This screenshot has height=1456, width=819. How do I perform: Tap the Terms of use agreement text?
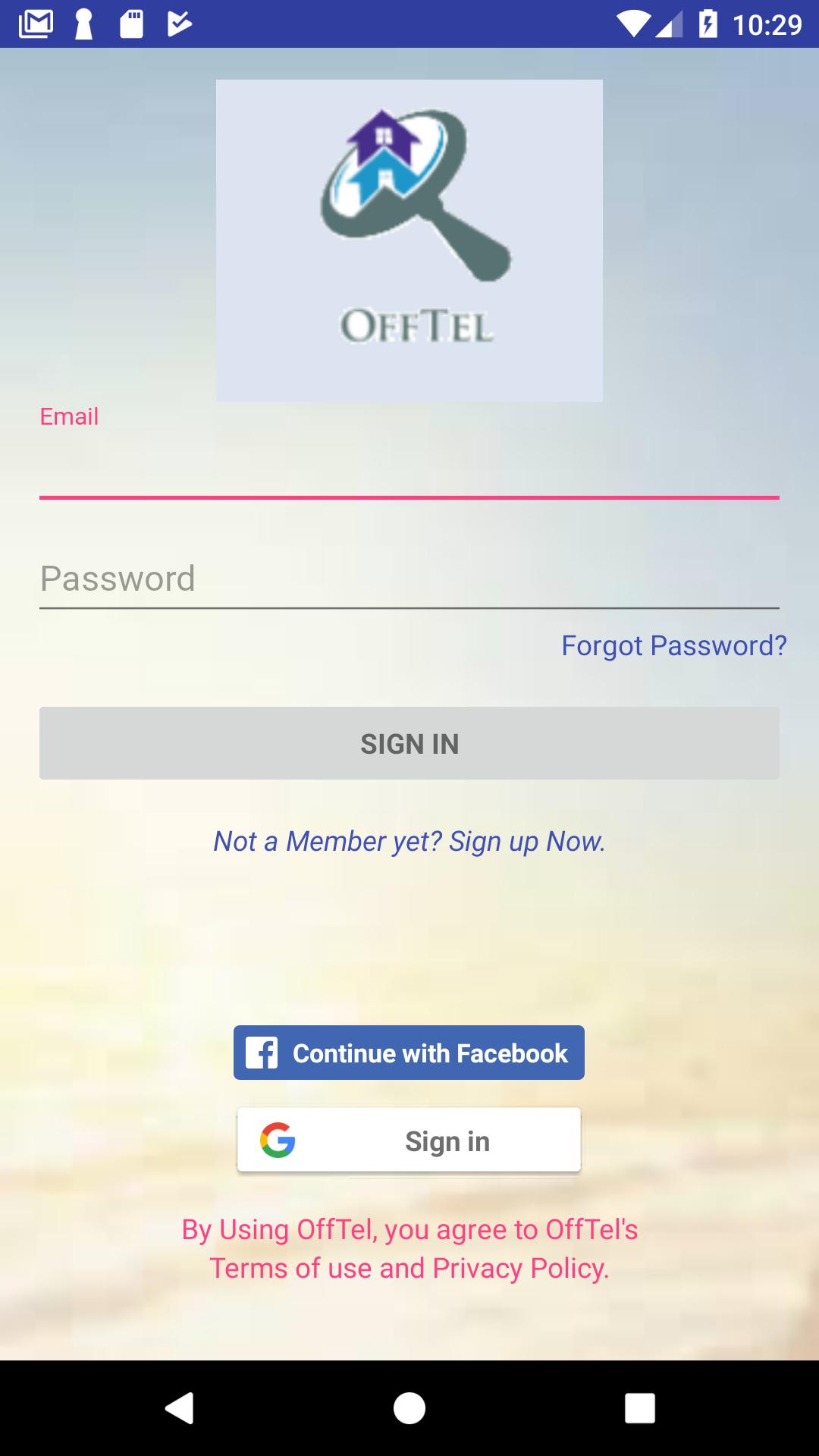[409, 1248]
